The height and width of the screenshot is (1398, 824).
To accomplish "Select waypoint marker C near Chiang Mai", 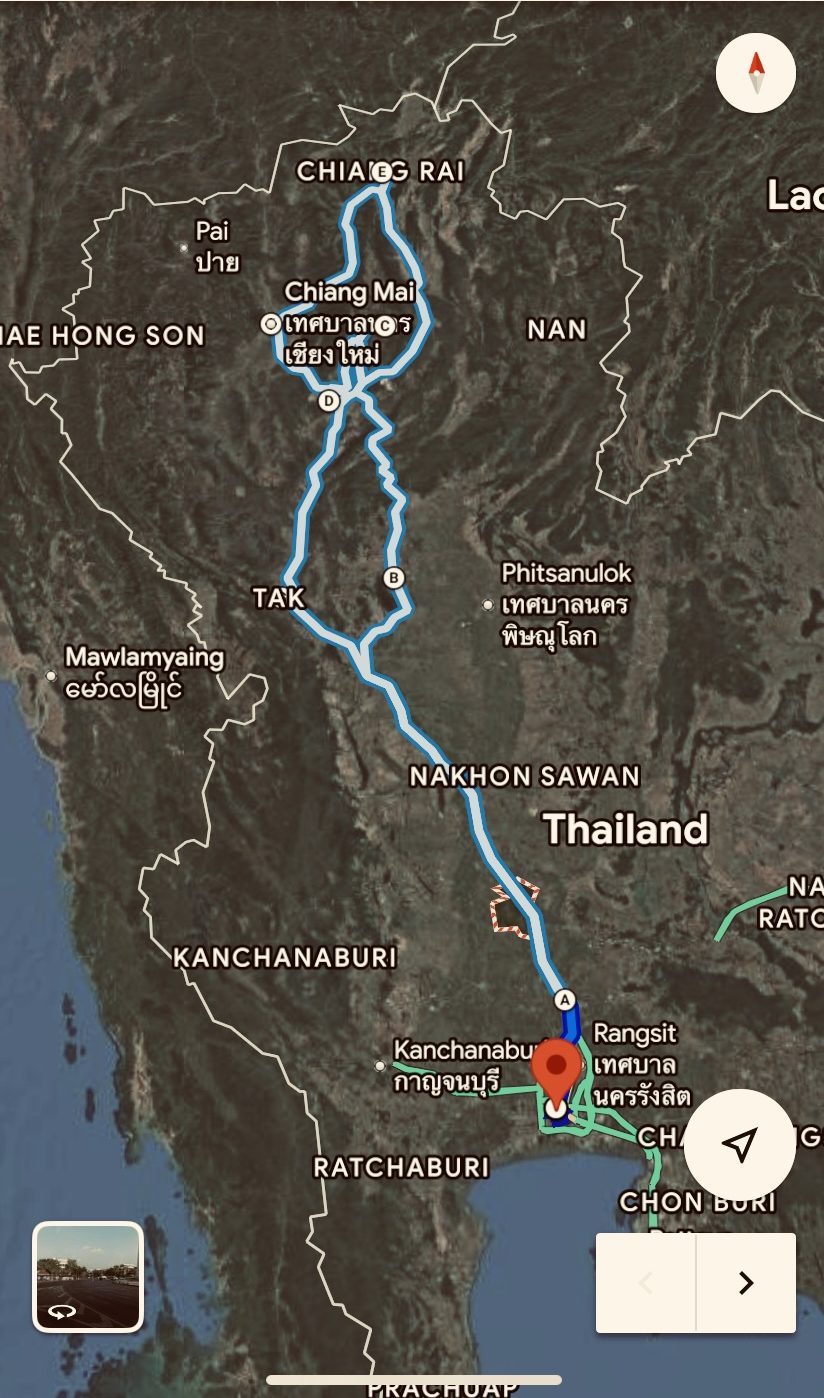I will click(x=385, y=324).
